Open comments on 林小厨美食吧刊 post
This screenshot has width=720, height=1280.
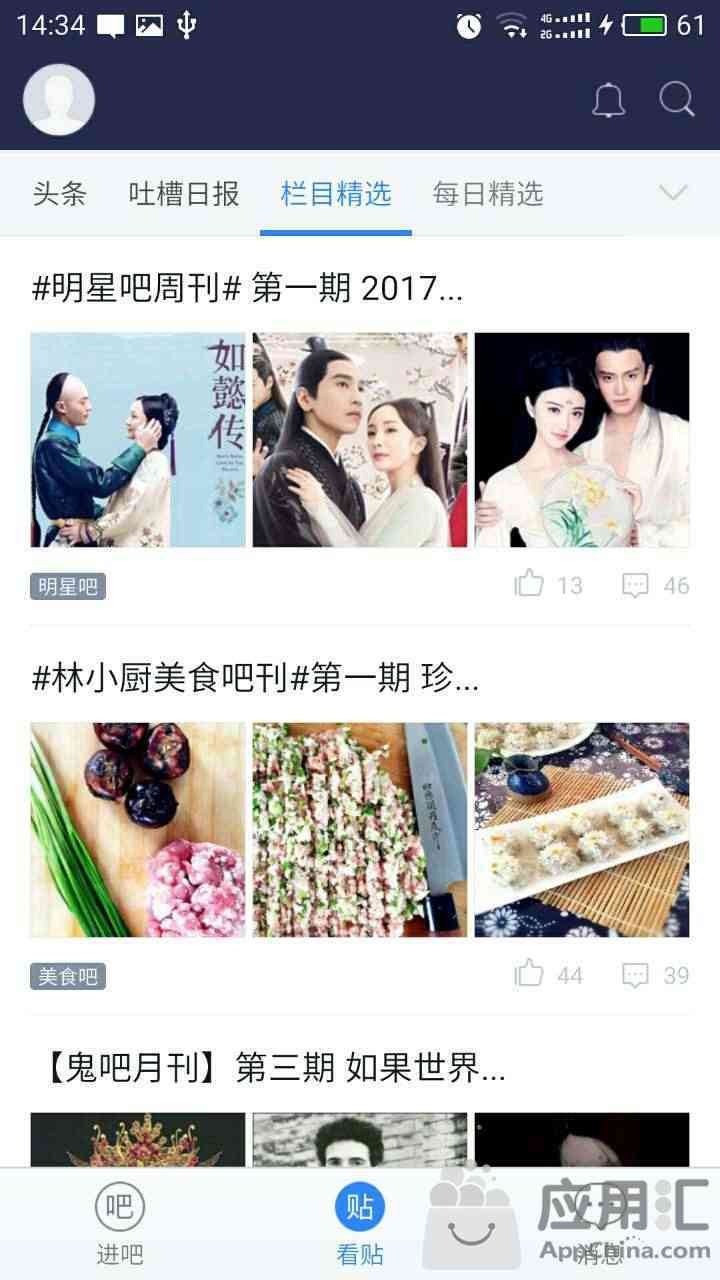coord(636,975)
